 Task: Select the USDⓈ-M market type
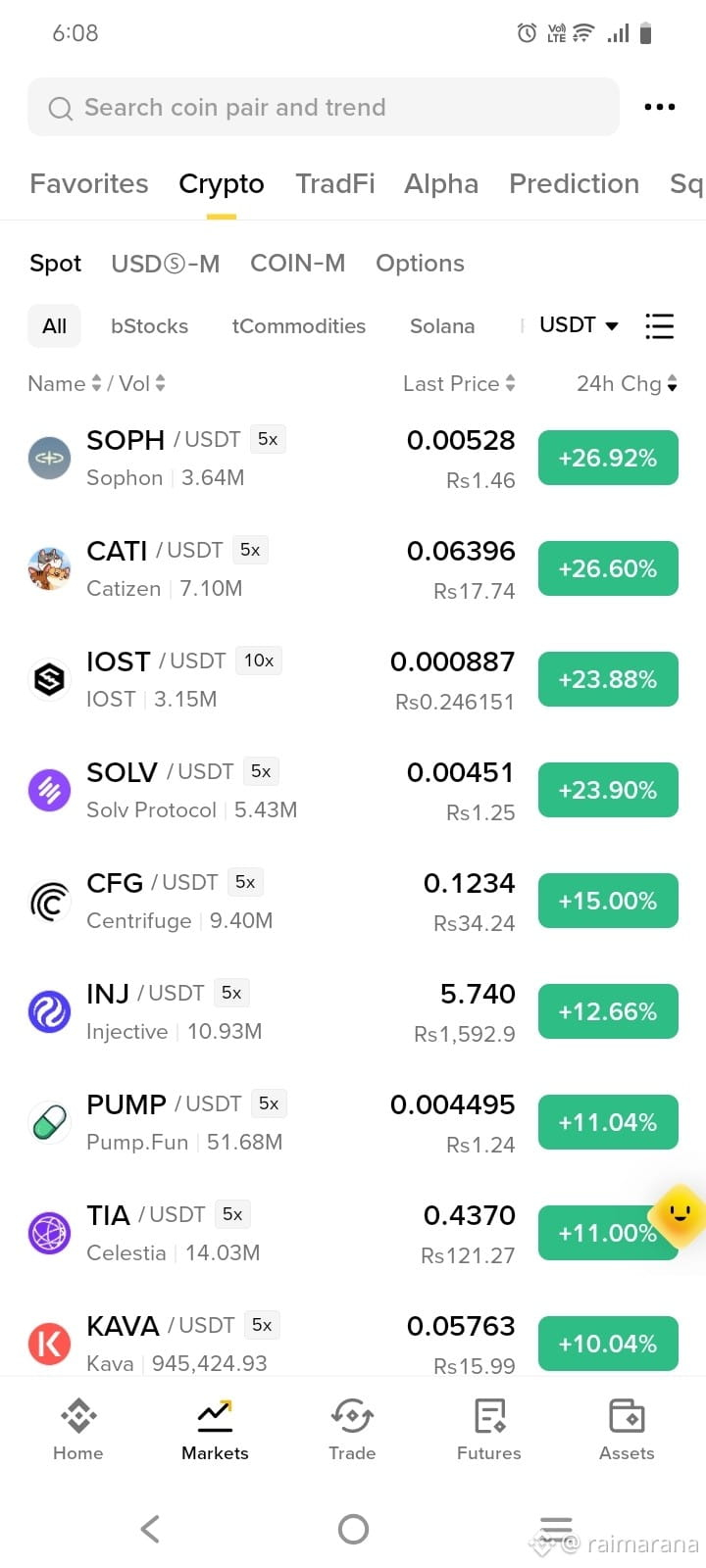166,263
